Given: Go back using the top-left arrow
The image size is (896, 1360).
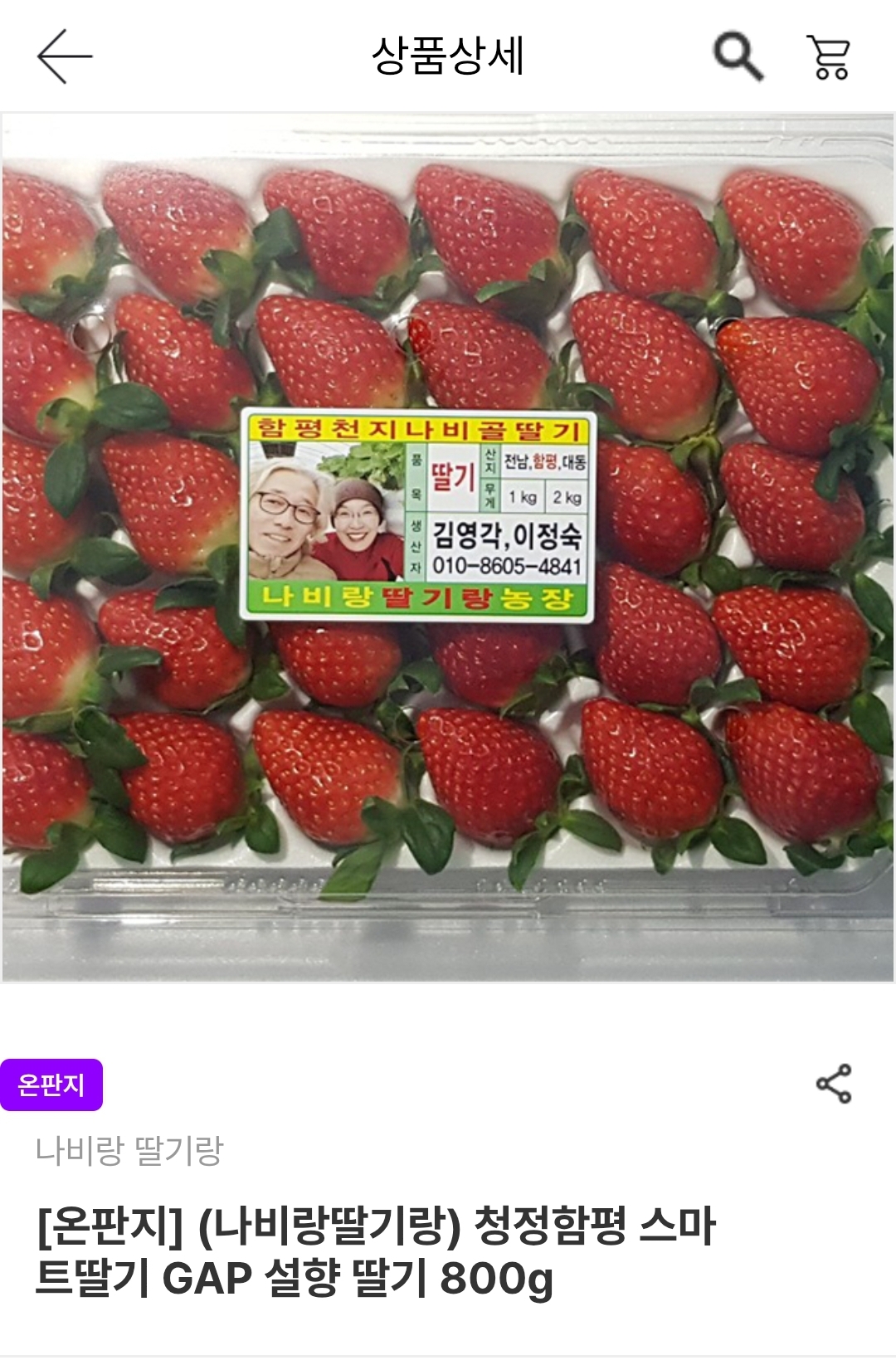Looking at the screenshot, I should (64, 56).
